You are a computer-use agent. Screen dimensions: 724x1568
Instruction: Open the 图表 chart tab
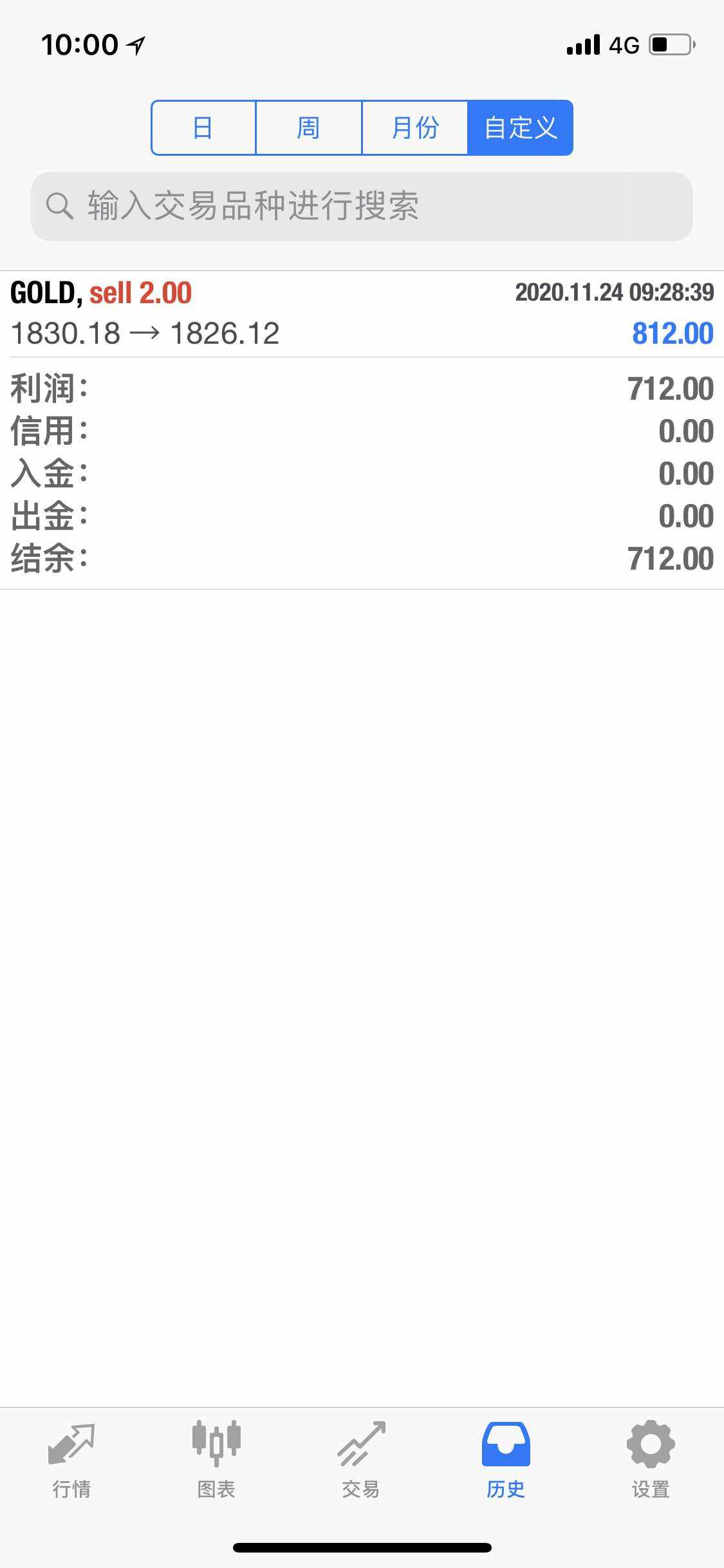coord(216,1460)
